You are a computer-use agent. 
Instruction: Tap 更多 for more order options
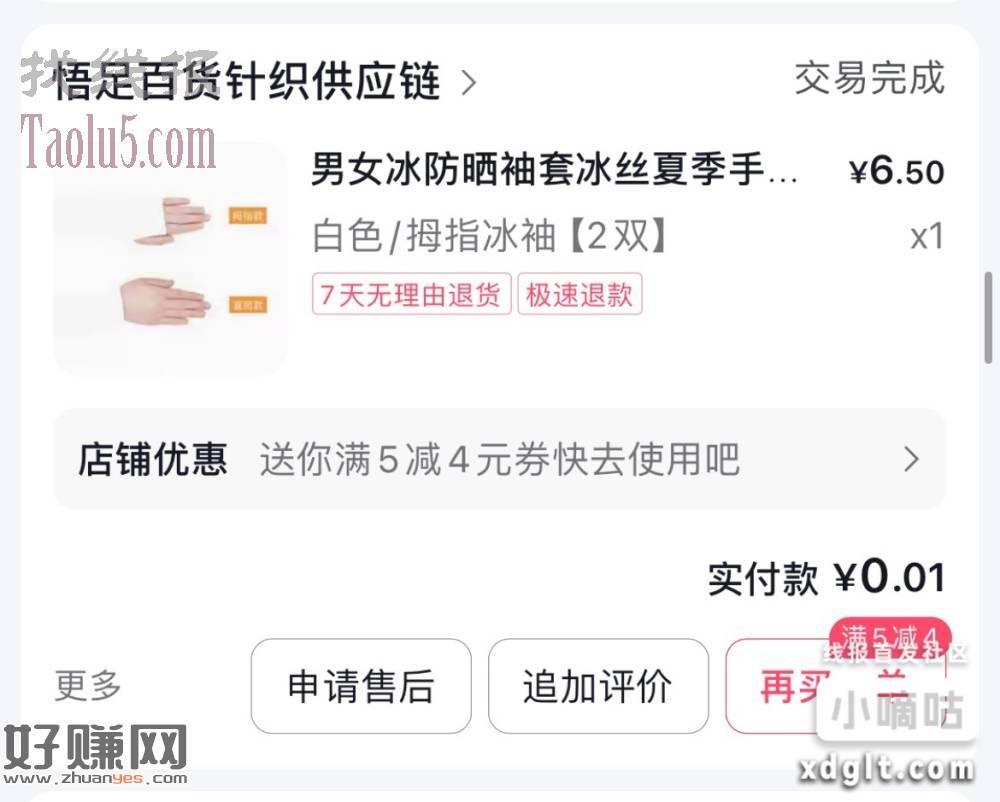[88, 686]
